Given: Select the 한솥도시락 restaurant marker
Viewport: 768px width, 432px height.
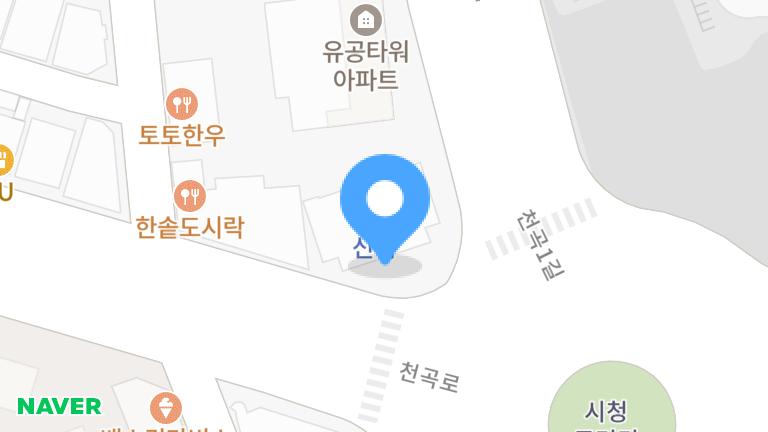Looking at the screenshot, I should 189,195.
